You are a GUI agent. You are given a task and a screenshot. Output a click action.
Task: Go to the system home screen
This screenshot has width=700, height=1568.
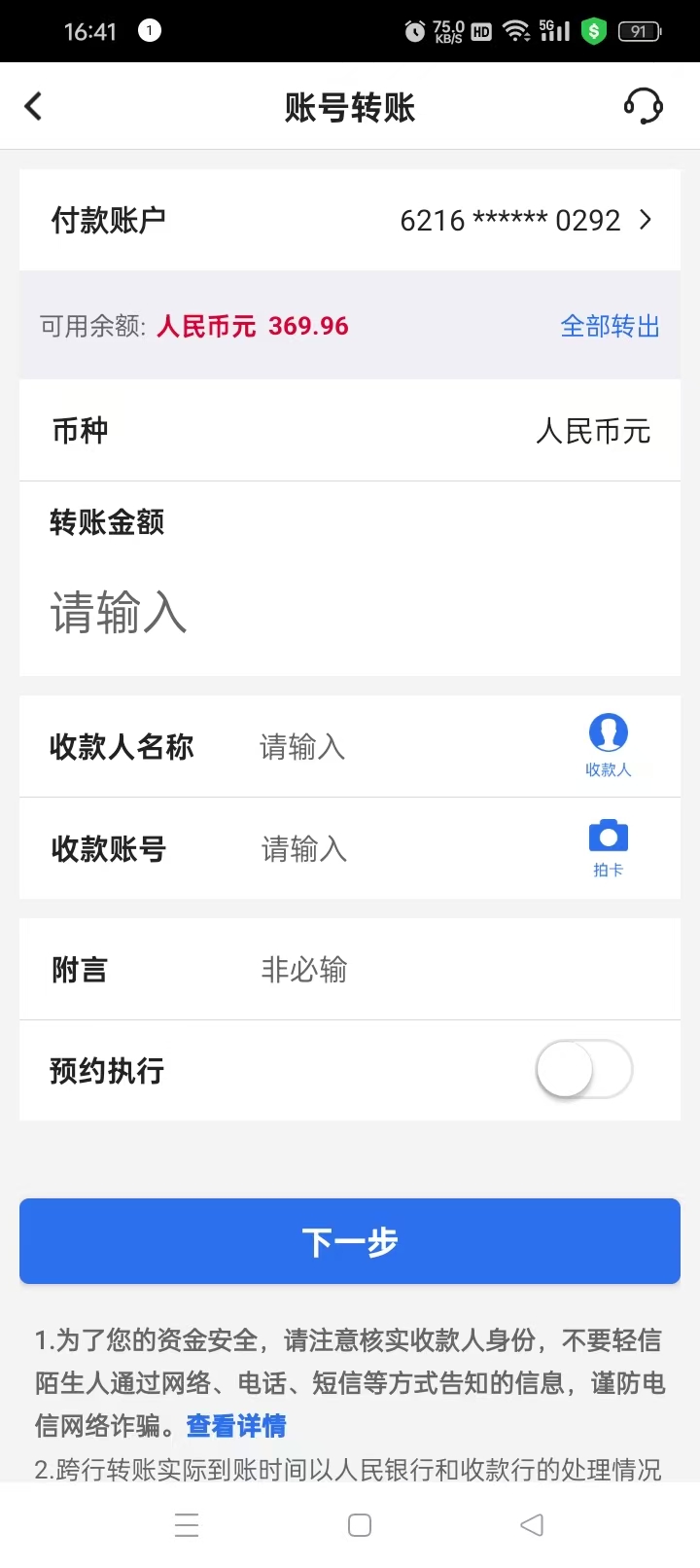click(360, 1525)
